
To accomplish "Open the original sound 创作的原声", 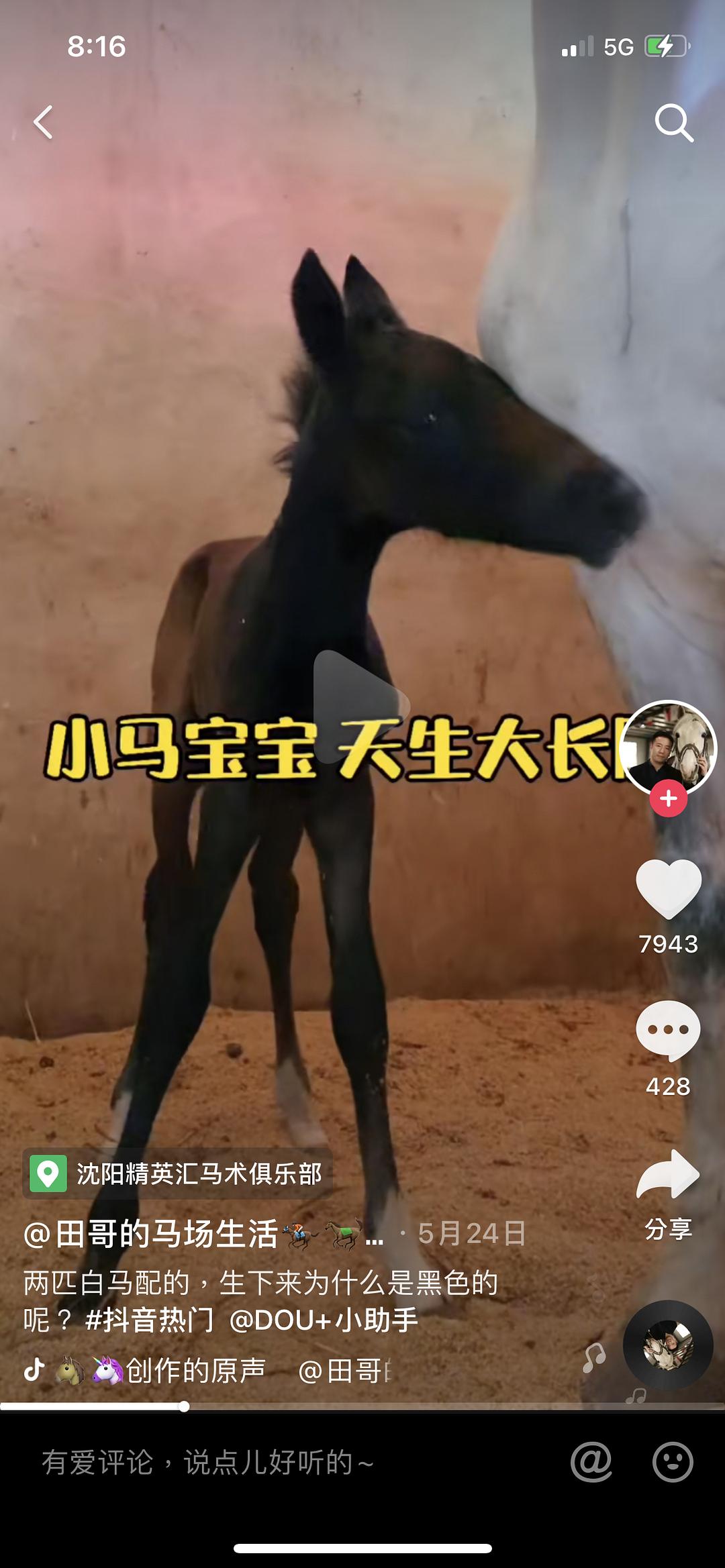I will (x=195, y=1371).
